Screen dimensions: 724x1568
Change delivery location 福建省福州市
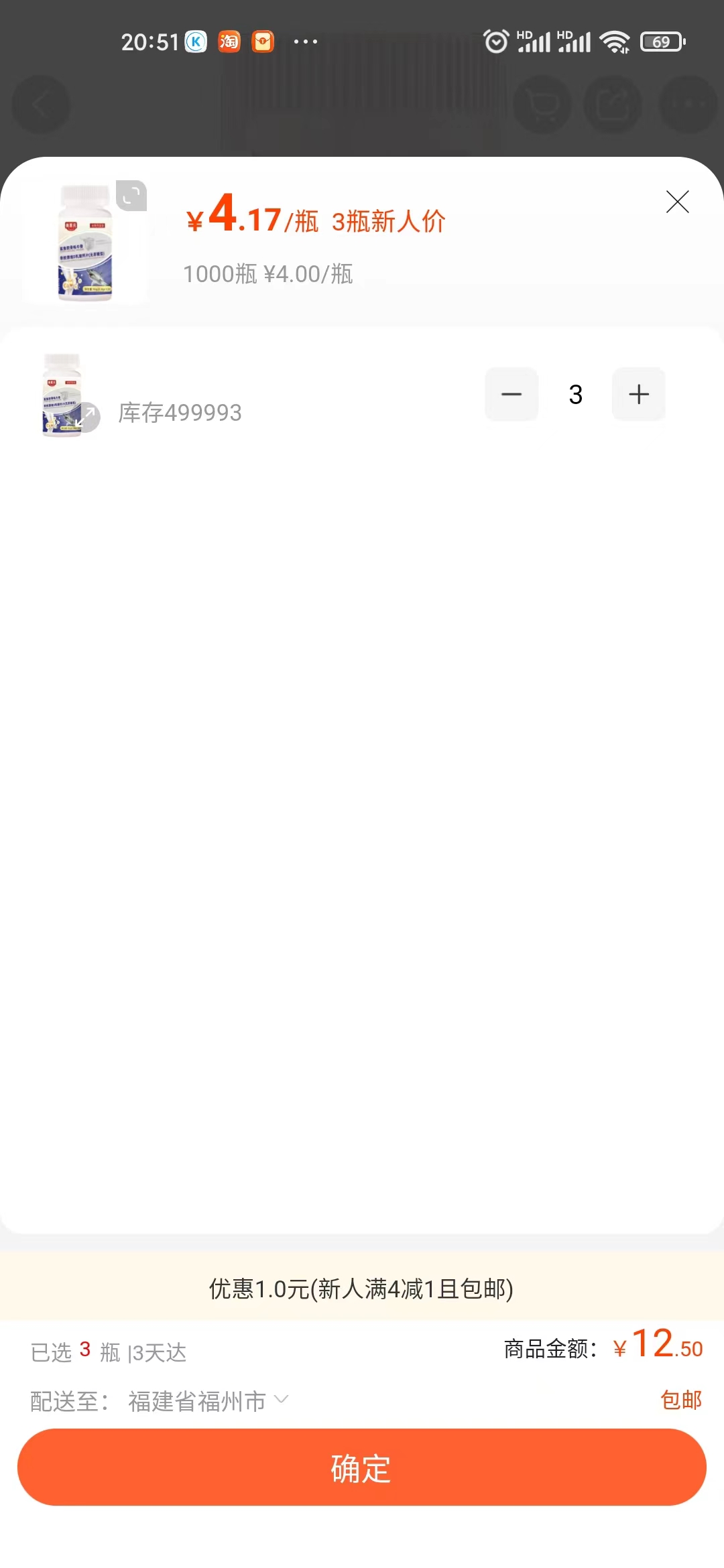(x=208, y=1400)
